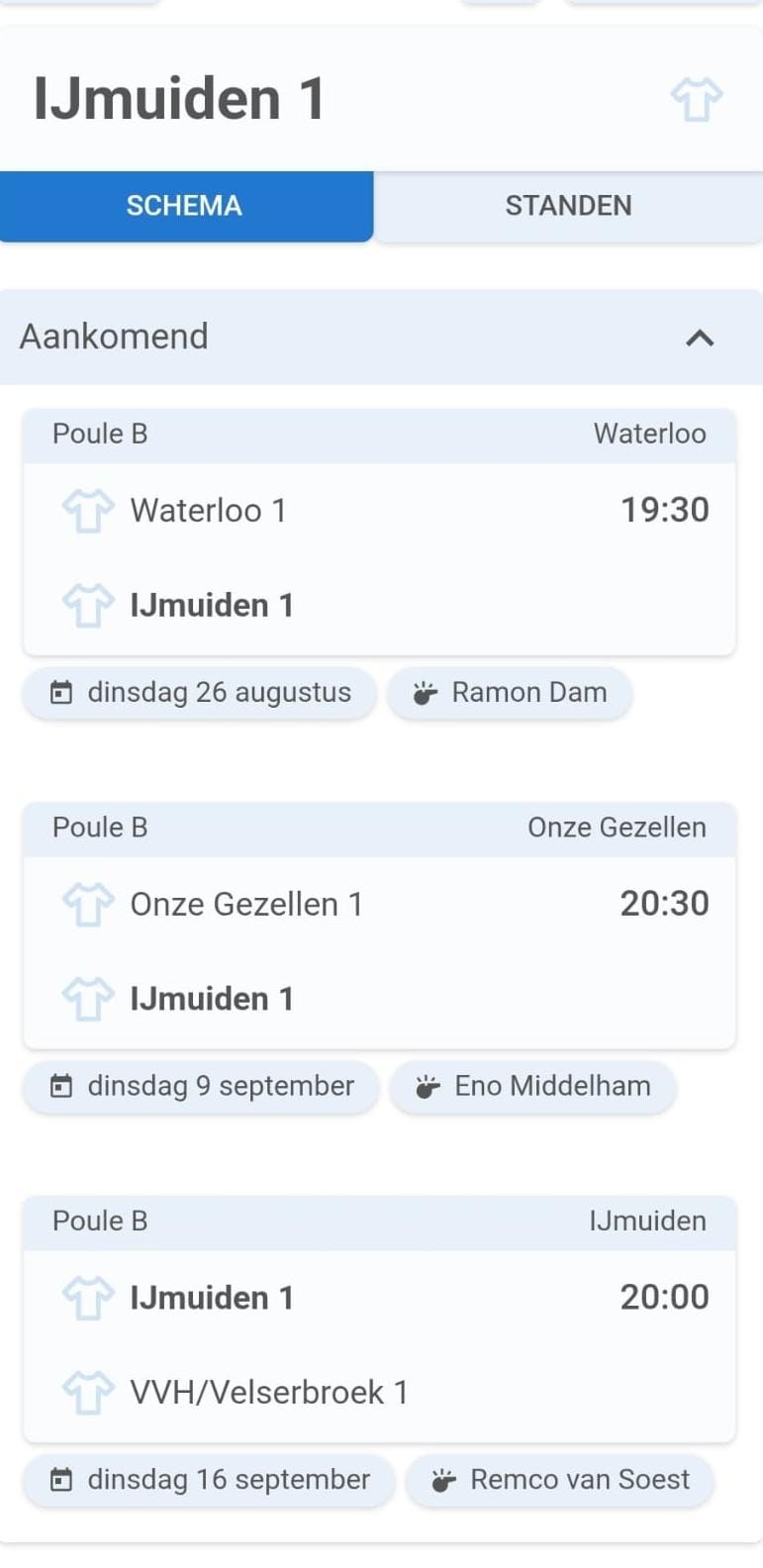This screenshot has width=763, height=1568.
Task: Click the calendar icon on dinsdag 16 september
Action: coord(61,1479)
